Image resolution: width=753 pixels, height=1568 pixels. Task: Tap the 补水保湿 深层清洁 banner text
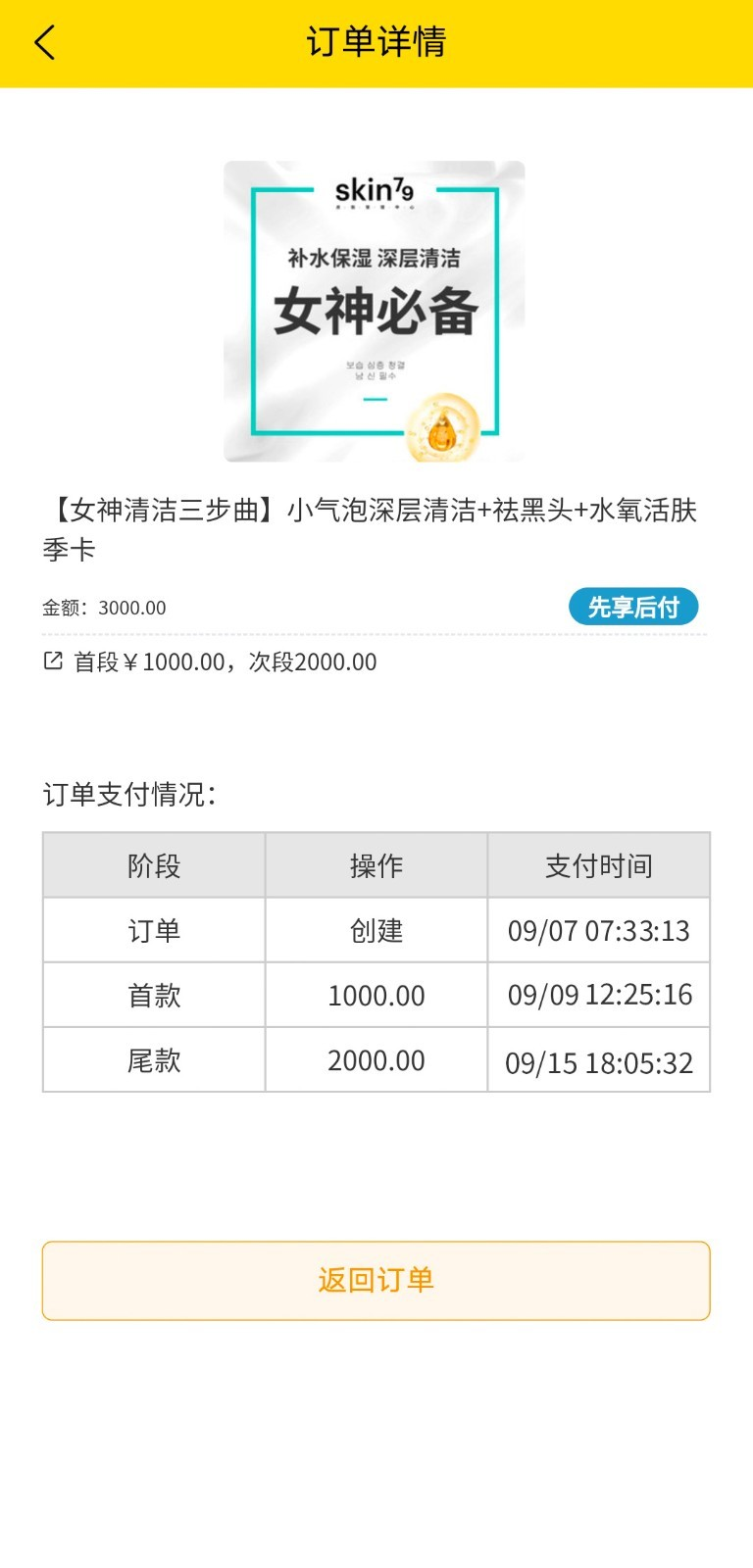pyautogui.click(x=376, y=262)
